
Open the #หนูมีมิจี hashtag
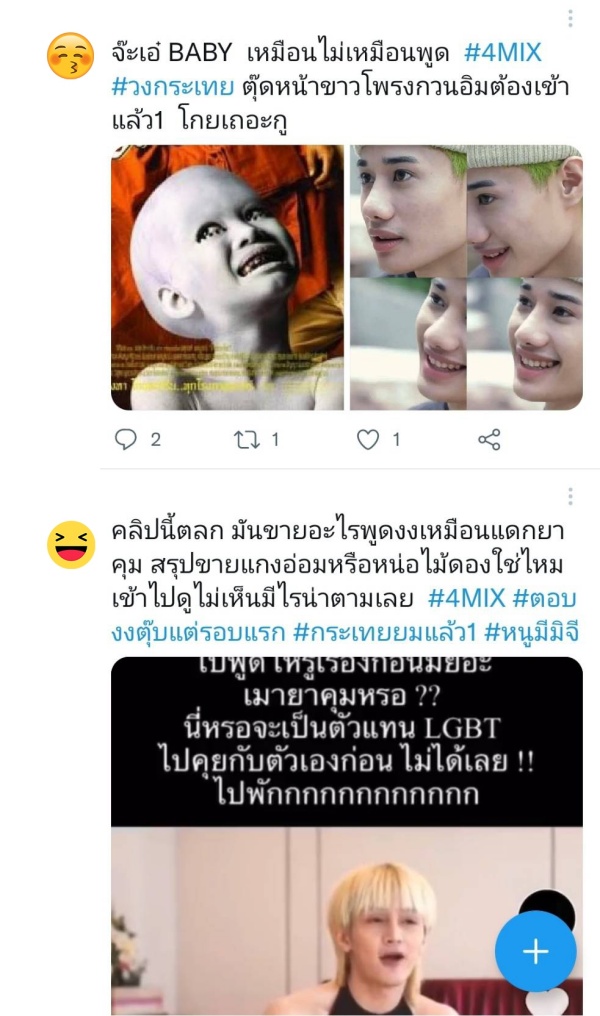point(531,632)
